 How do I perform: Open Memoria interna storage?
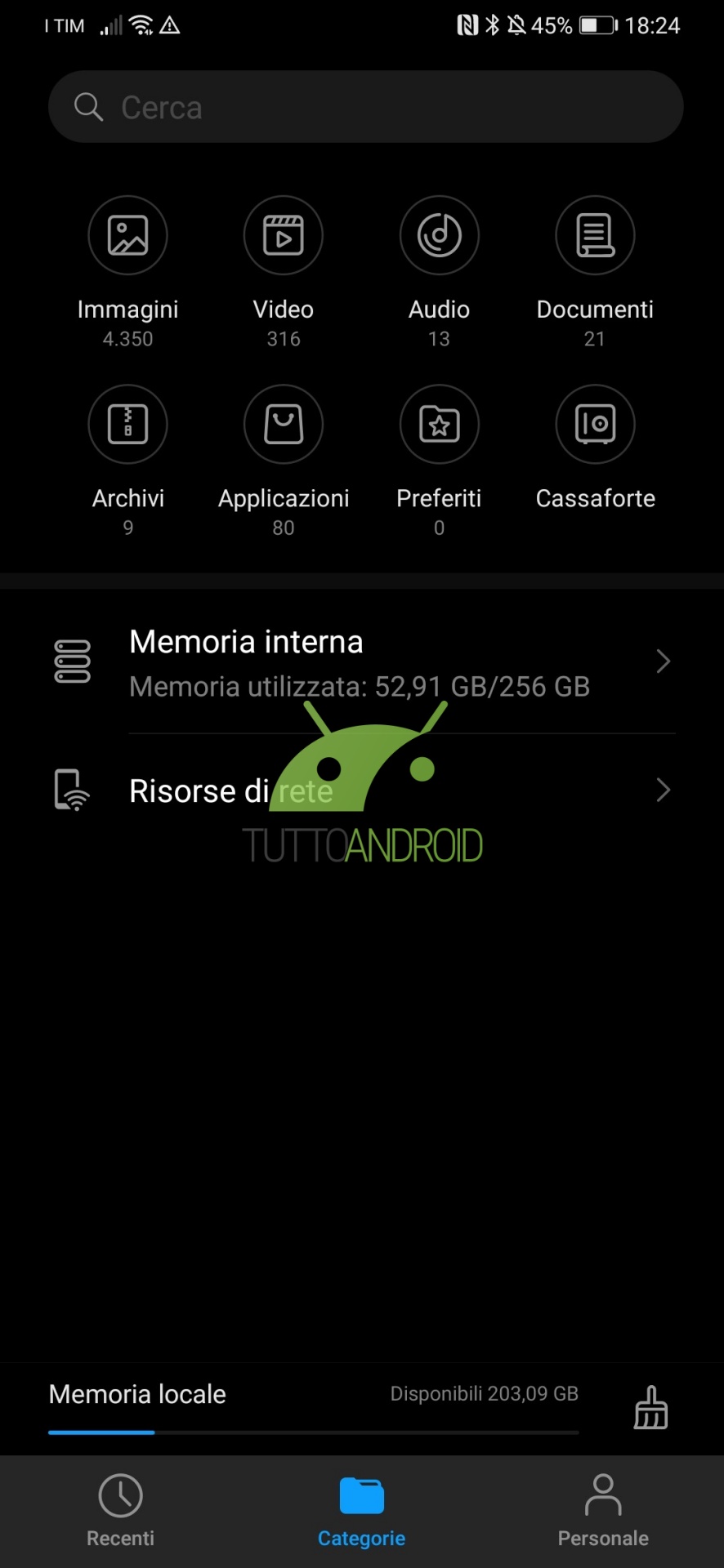coord(362,662)
